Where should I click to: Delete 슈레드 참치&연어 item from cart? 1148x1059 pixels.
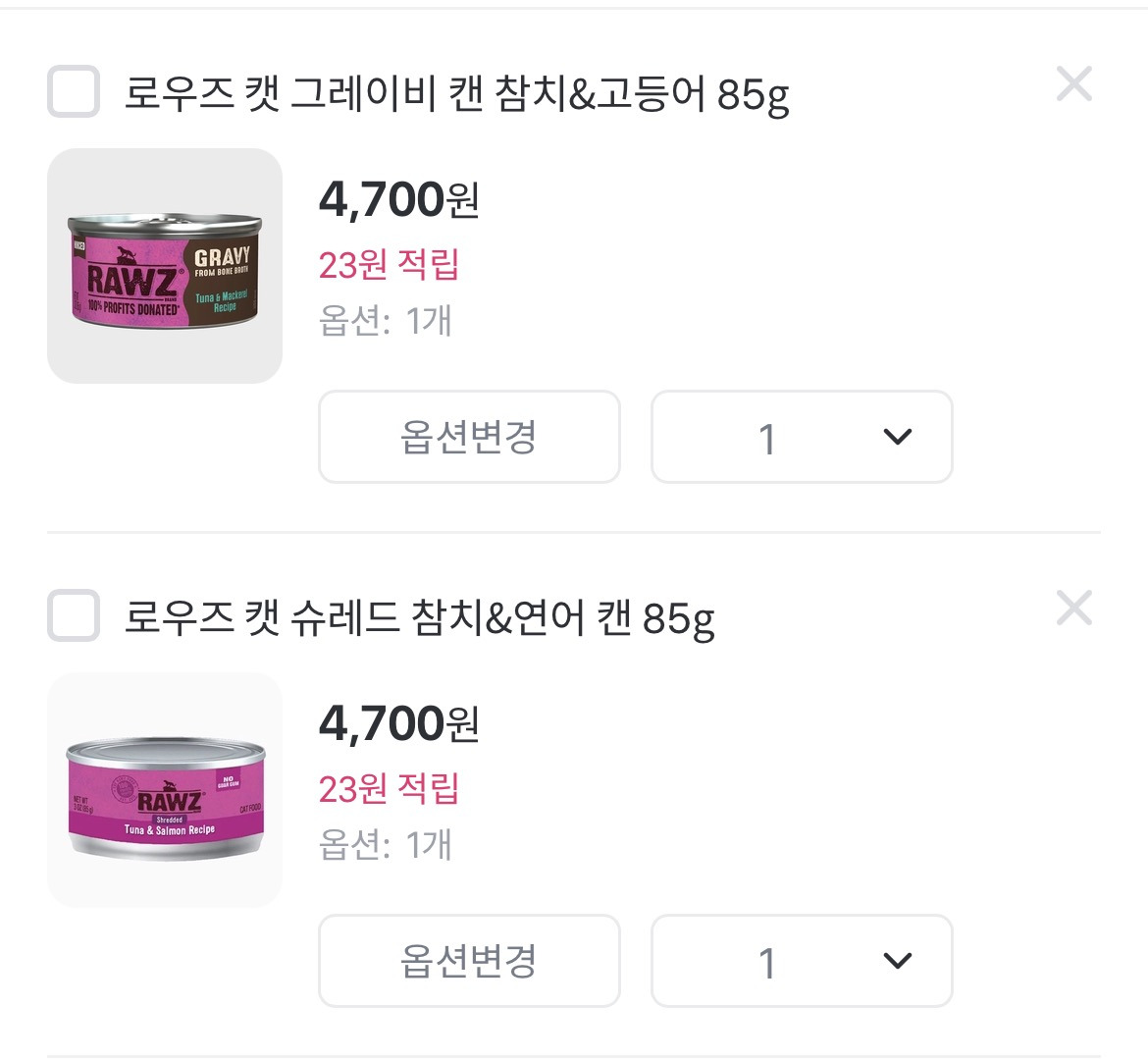1074,608
